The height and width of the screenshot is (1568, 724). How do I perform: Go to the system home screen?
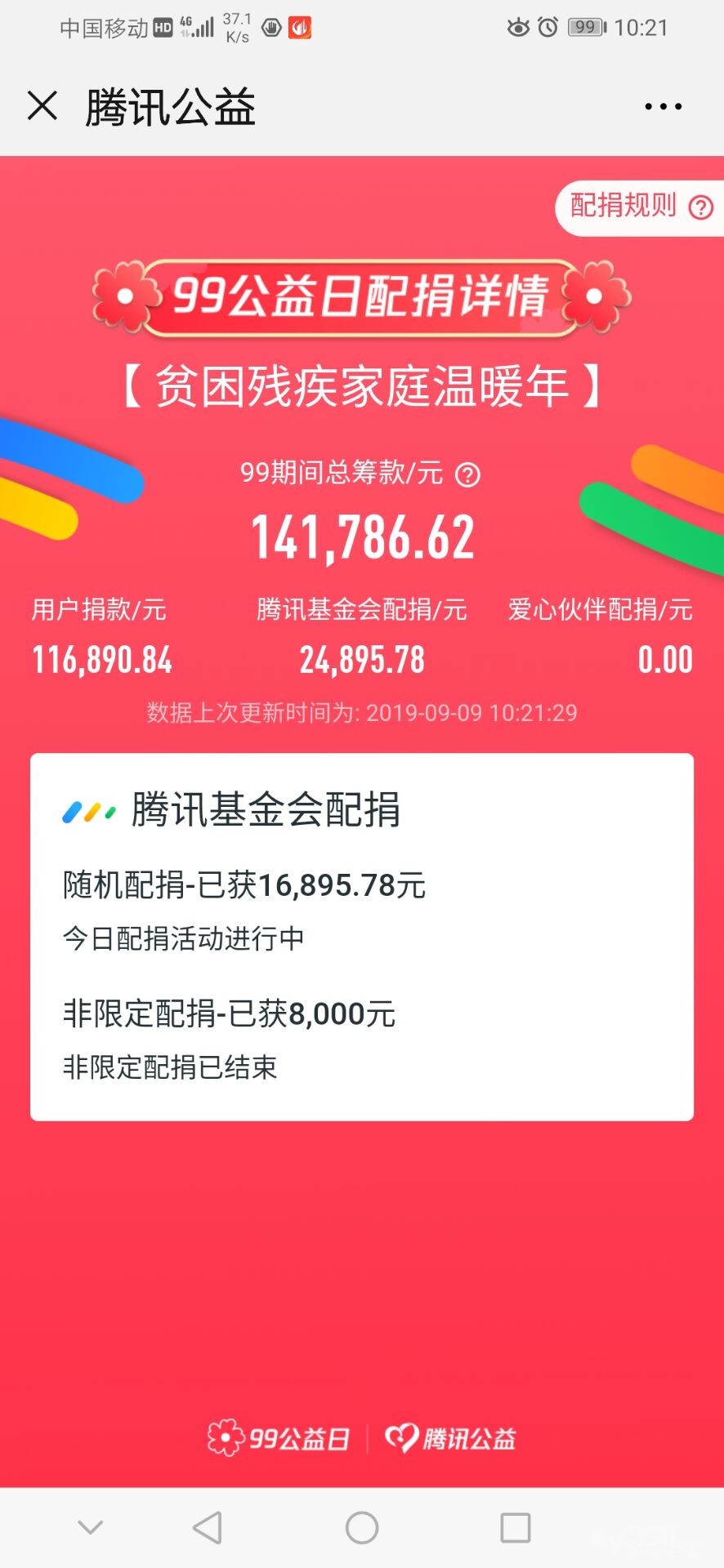tap(362, 1527)
